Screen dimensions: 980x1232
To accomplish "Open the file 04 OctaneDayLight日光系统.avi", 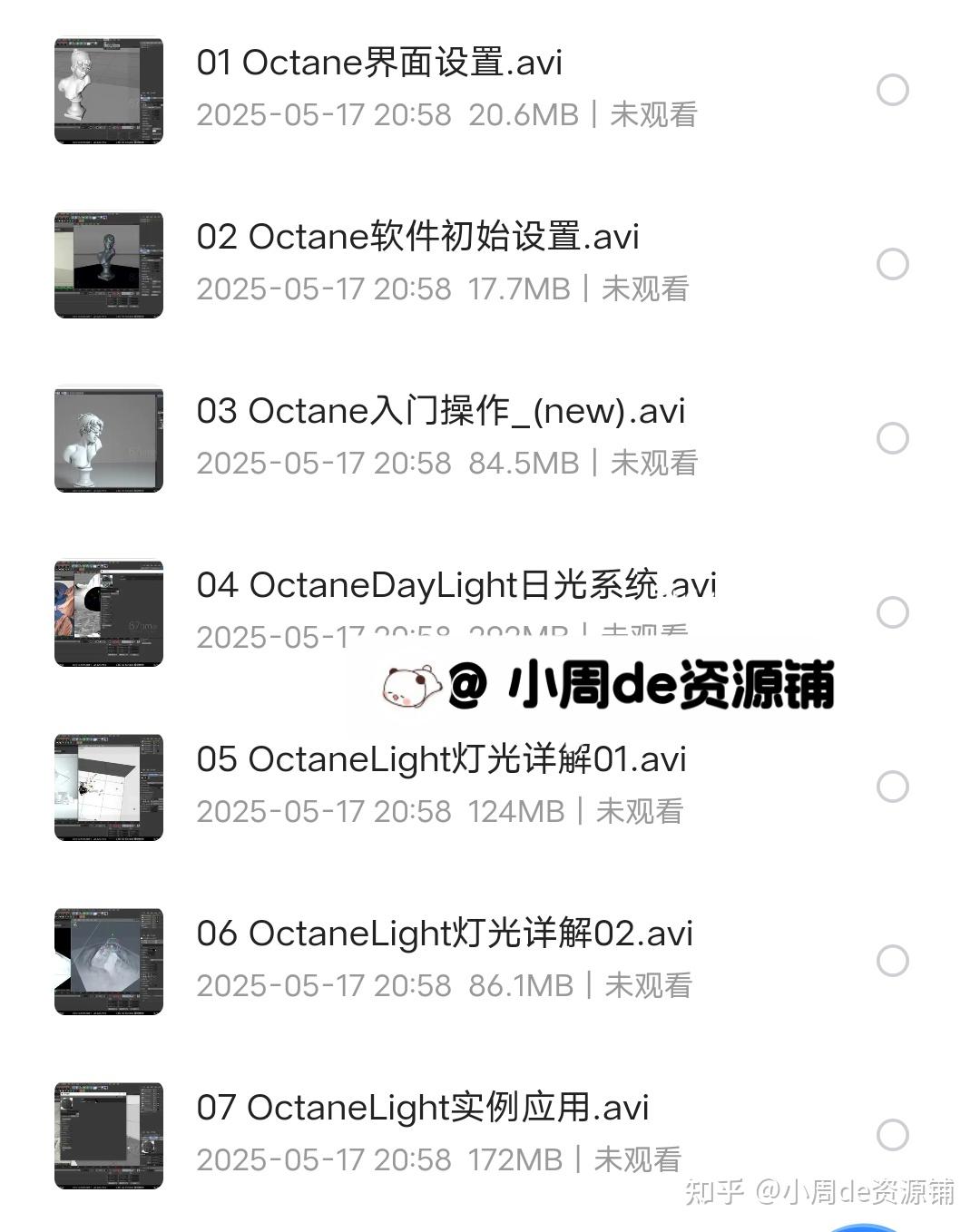I will [454, 585].
